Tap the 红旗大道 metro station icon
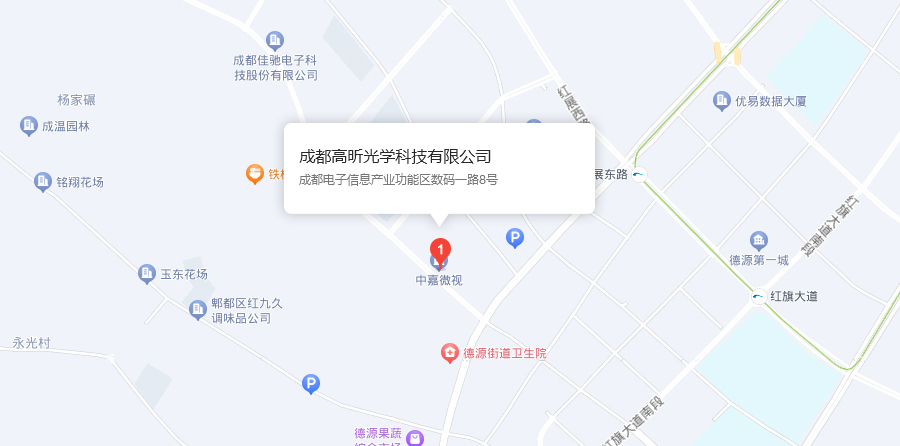 coord(759,296)
